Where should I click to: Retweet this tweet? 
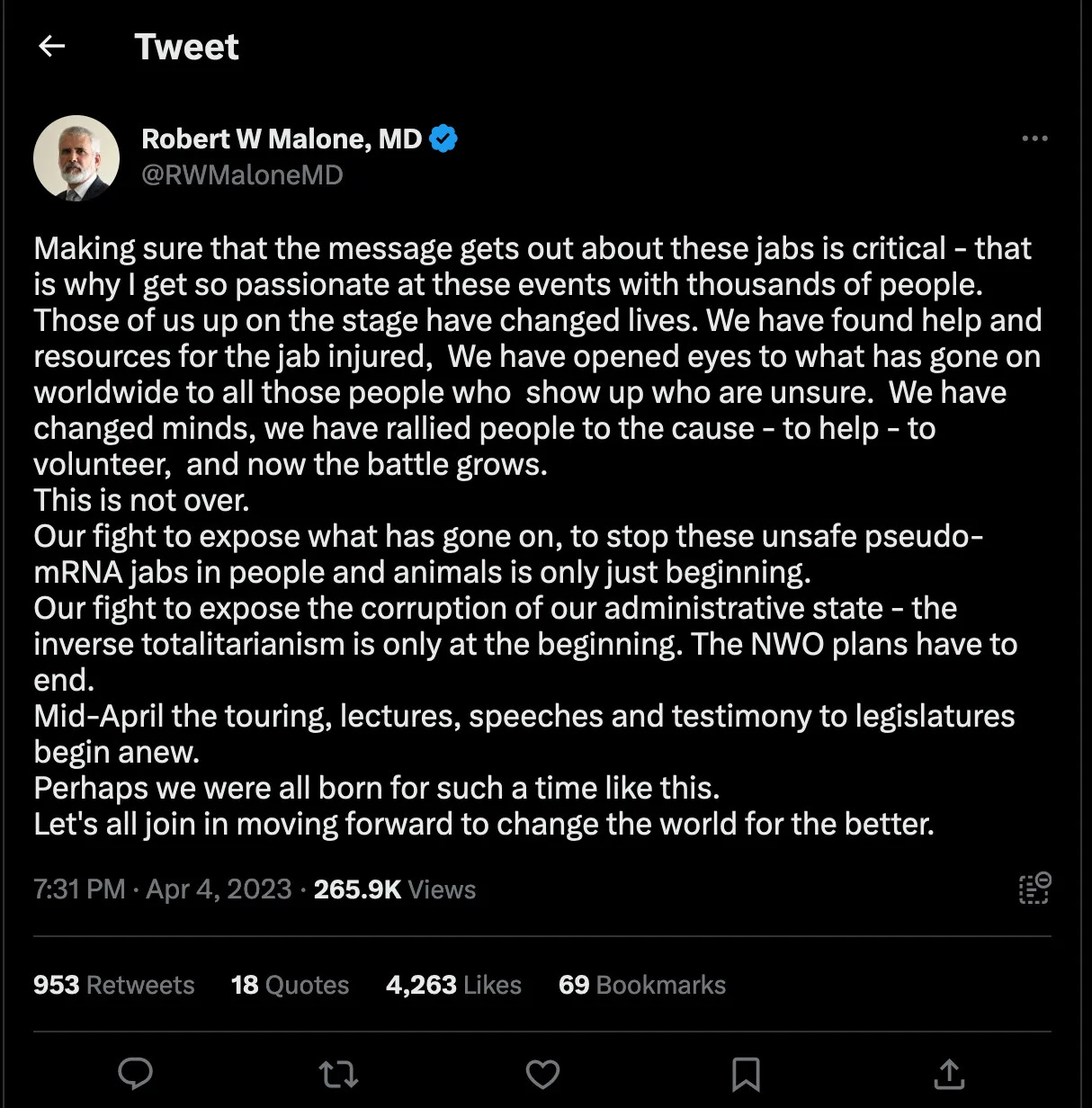tap(339, 1073)
